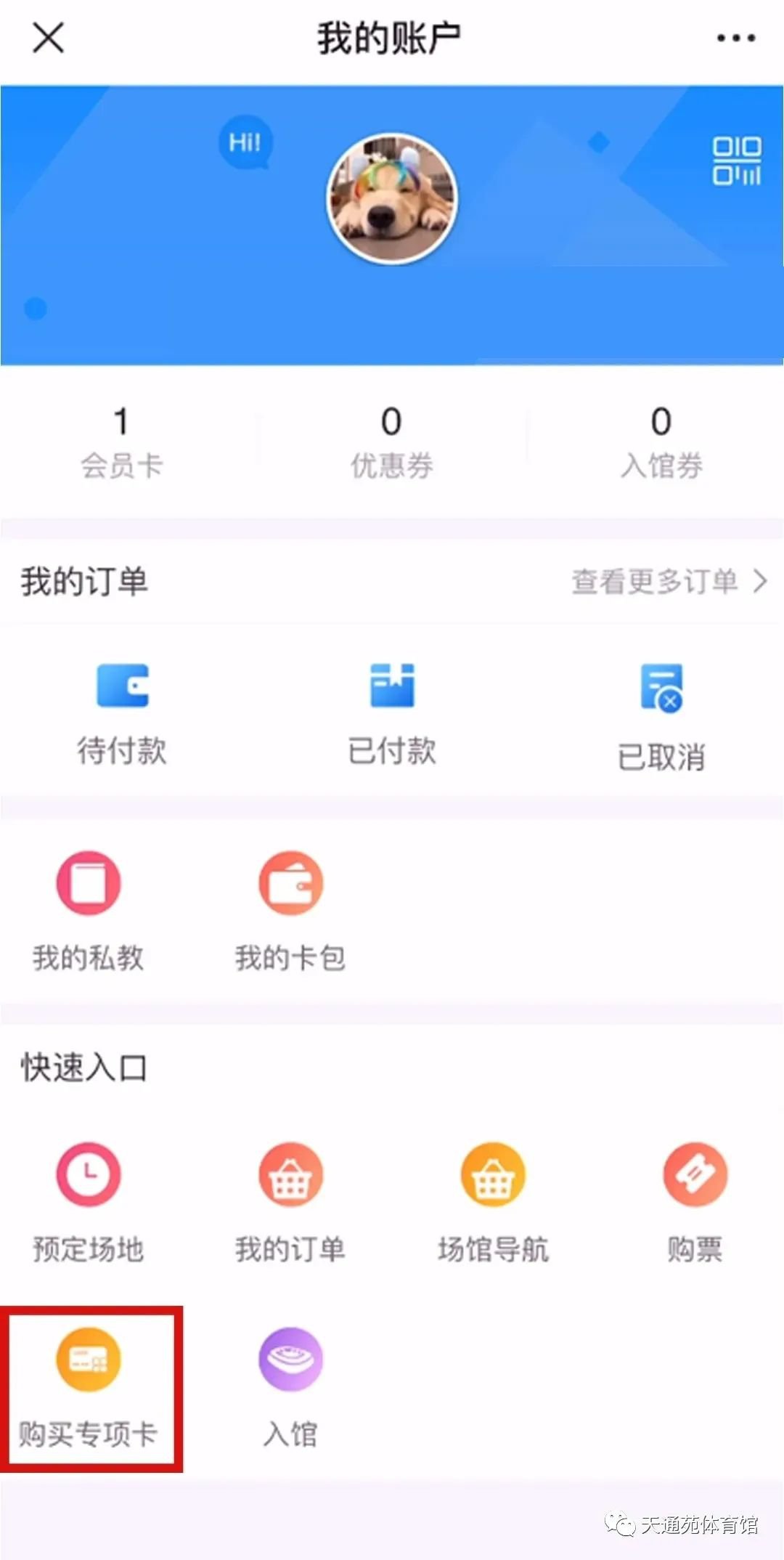Open 我的订单 in quick entry
The image size is (784, 1560).
click(290, 1203)
